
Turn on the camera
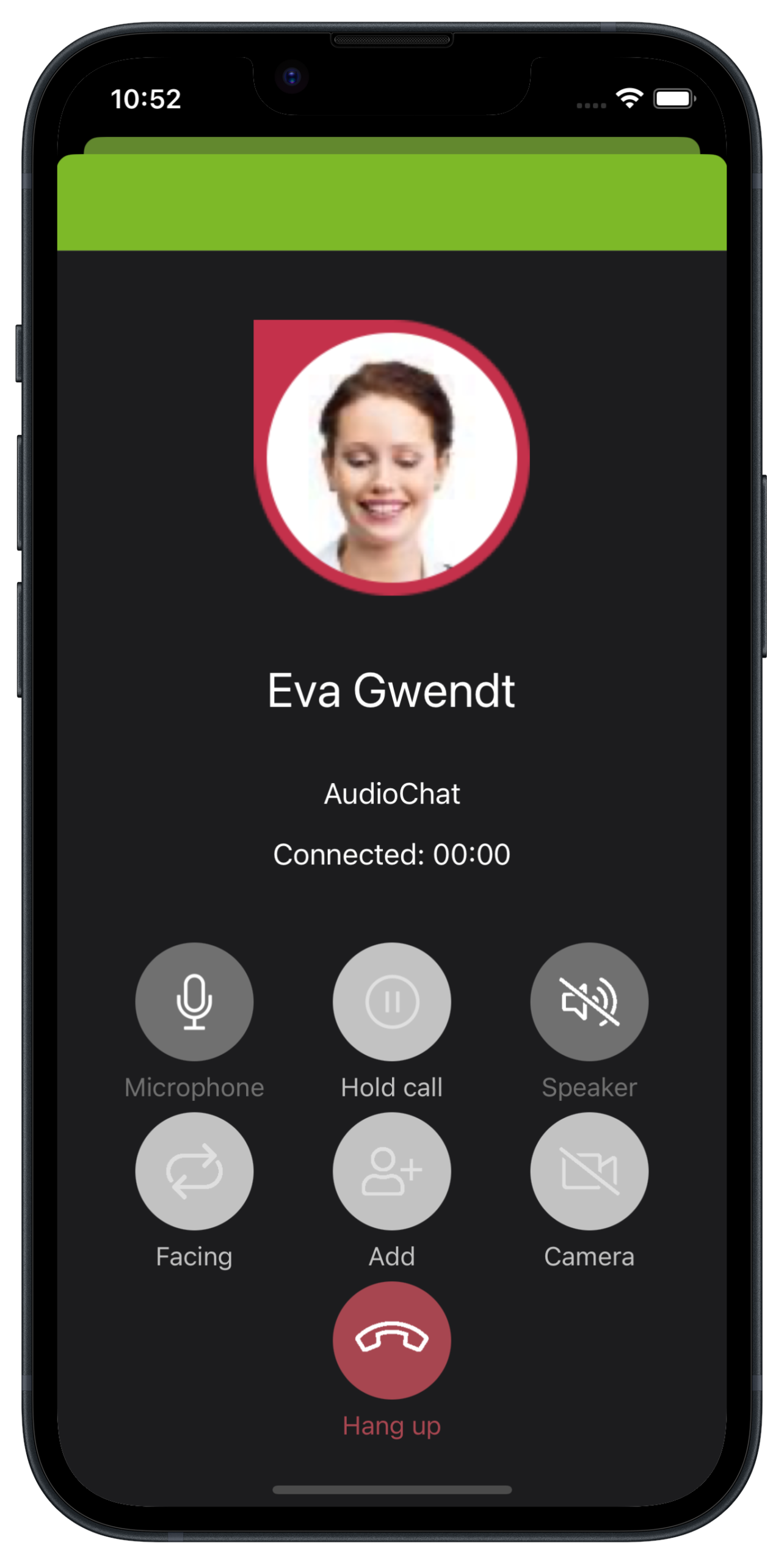589,1169
